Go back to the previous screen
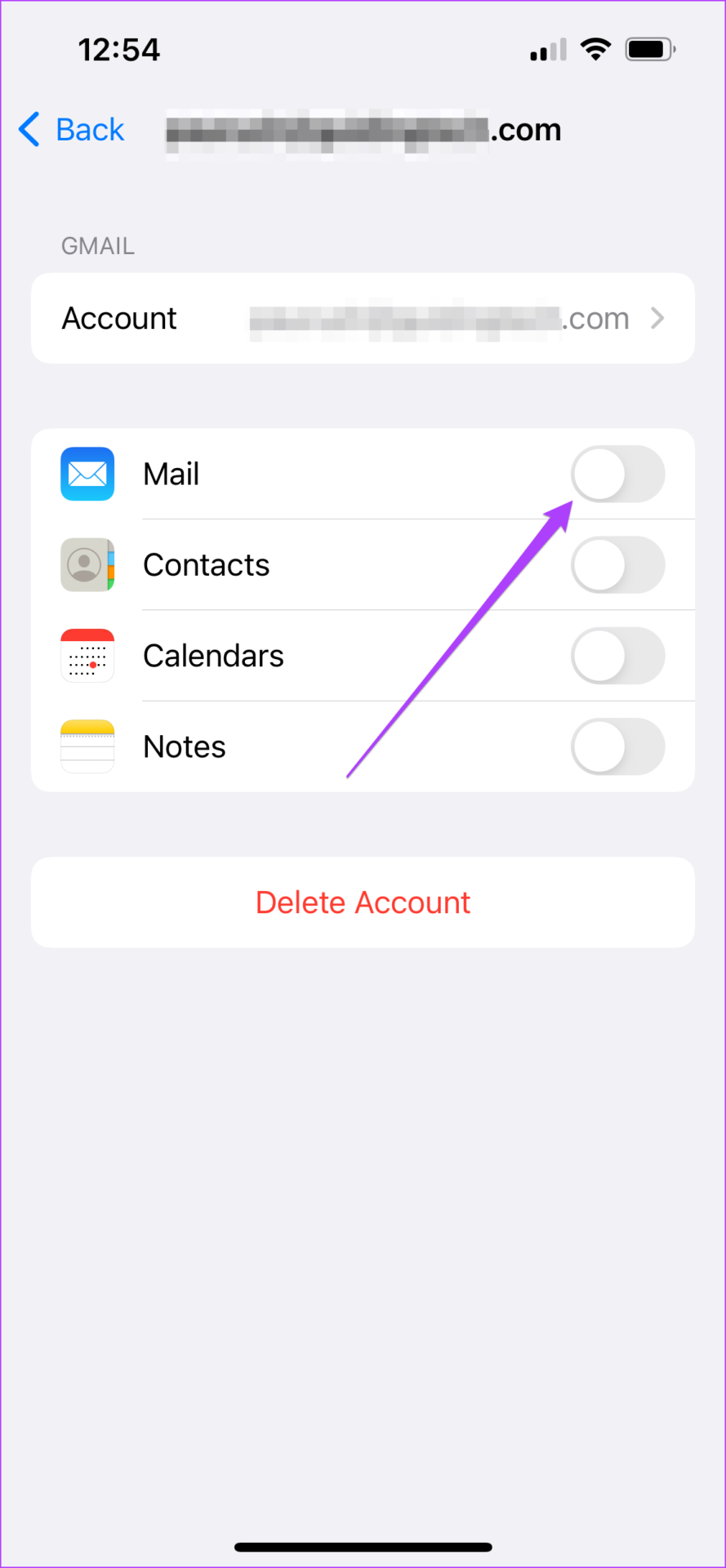This screenshot has width=726, height=1568. [72, 130]
